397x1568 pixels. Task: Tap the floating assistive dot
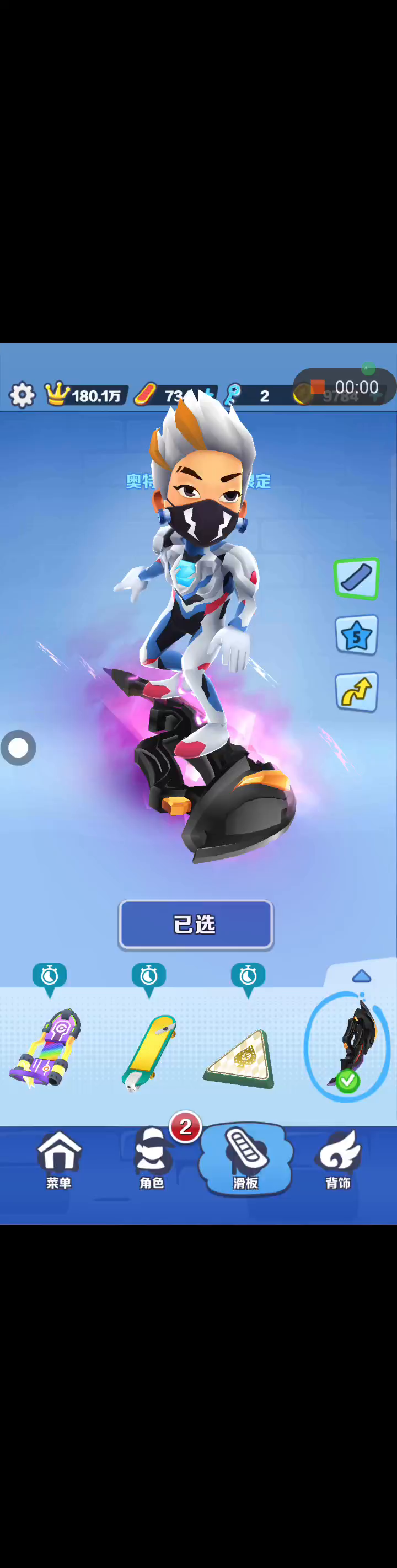(x=18, y=748)
